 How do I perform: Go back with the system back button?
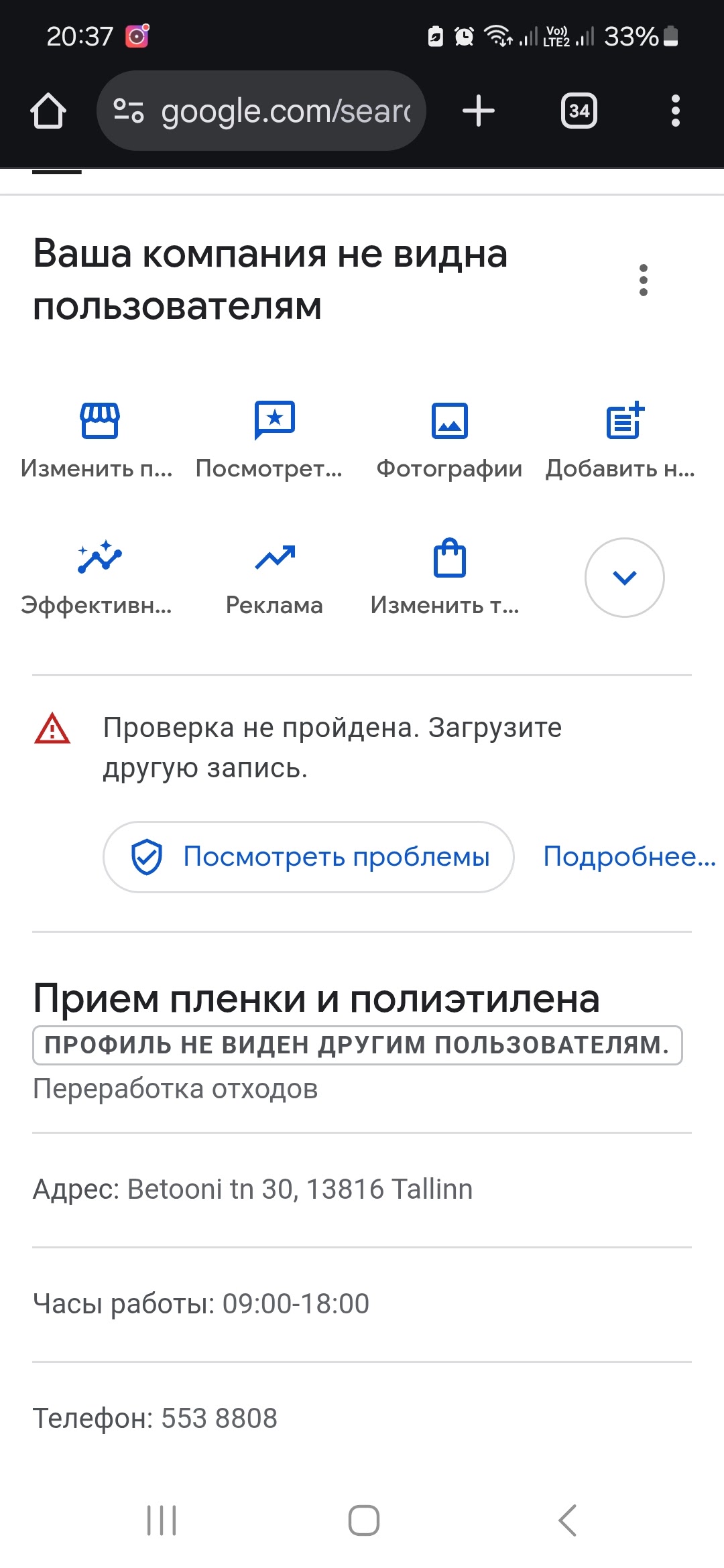567,1520
